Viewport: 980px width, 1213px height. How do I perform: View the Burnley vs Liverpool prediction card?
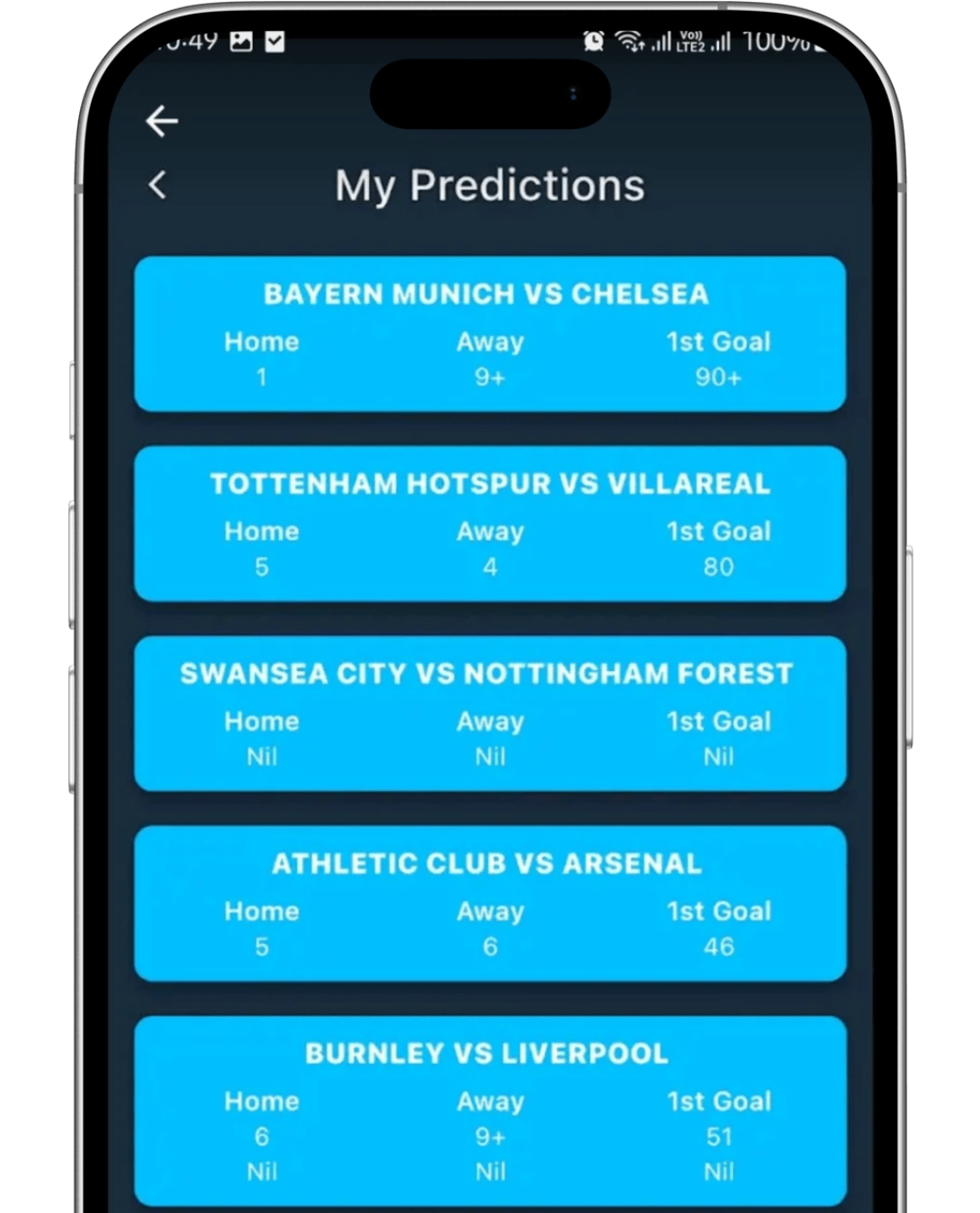[x=489, y=1109]
